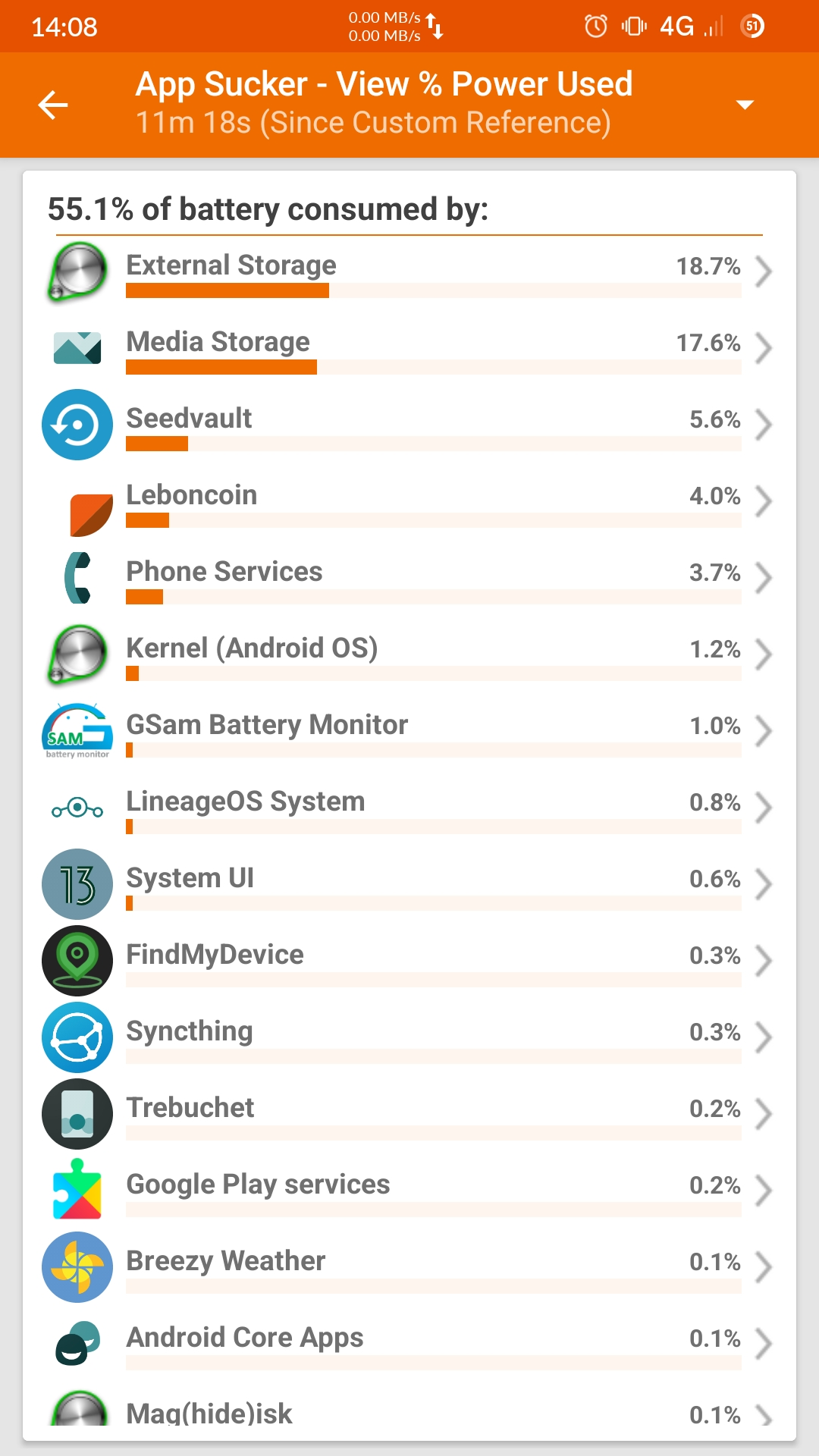
Task: Open Google Play services details
Action: tap(409, 1191)
